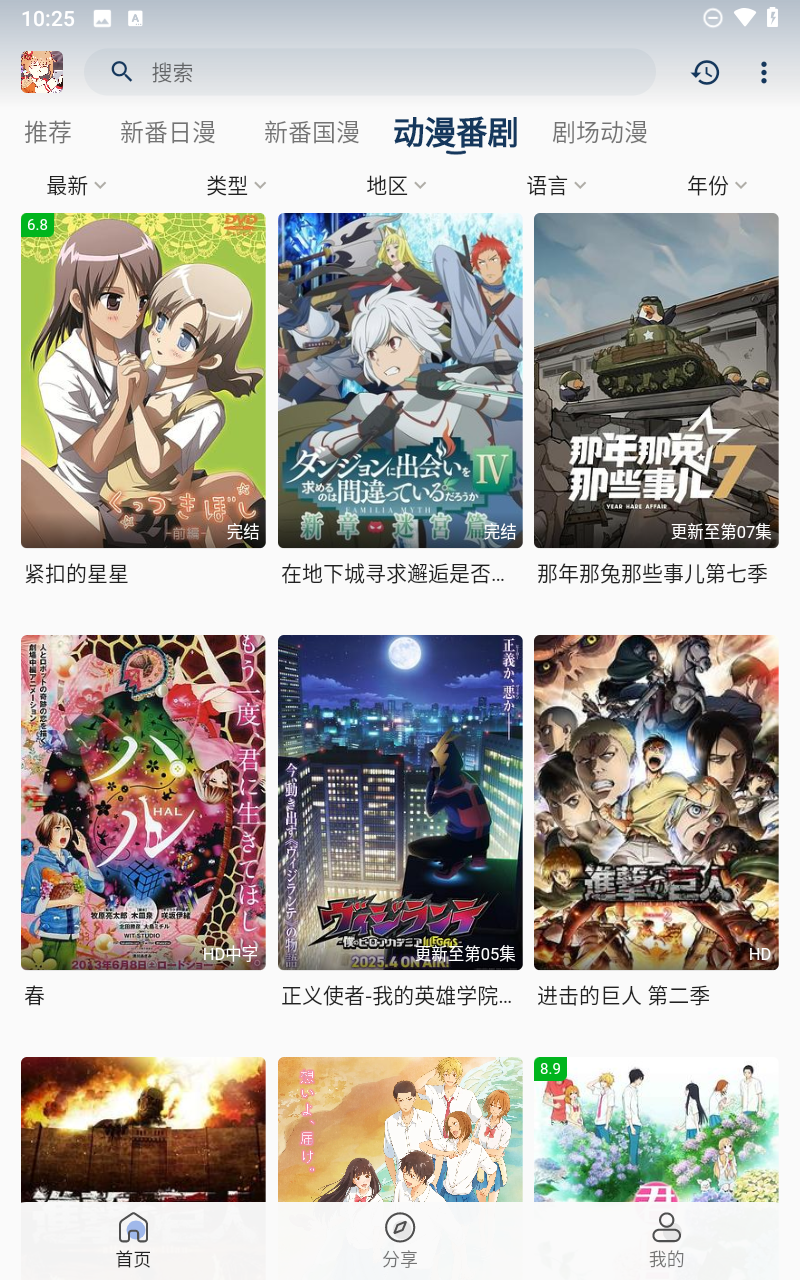Switch to the 剧场动漫 tab
Viewport: 800px width, 1280px height.
[600, 132]
